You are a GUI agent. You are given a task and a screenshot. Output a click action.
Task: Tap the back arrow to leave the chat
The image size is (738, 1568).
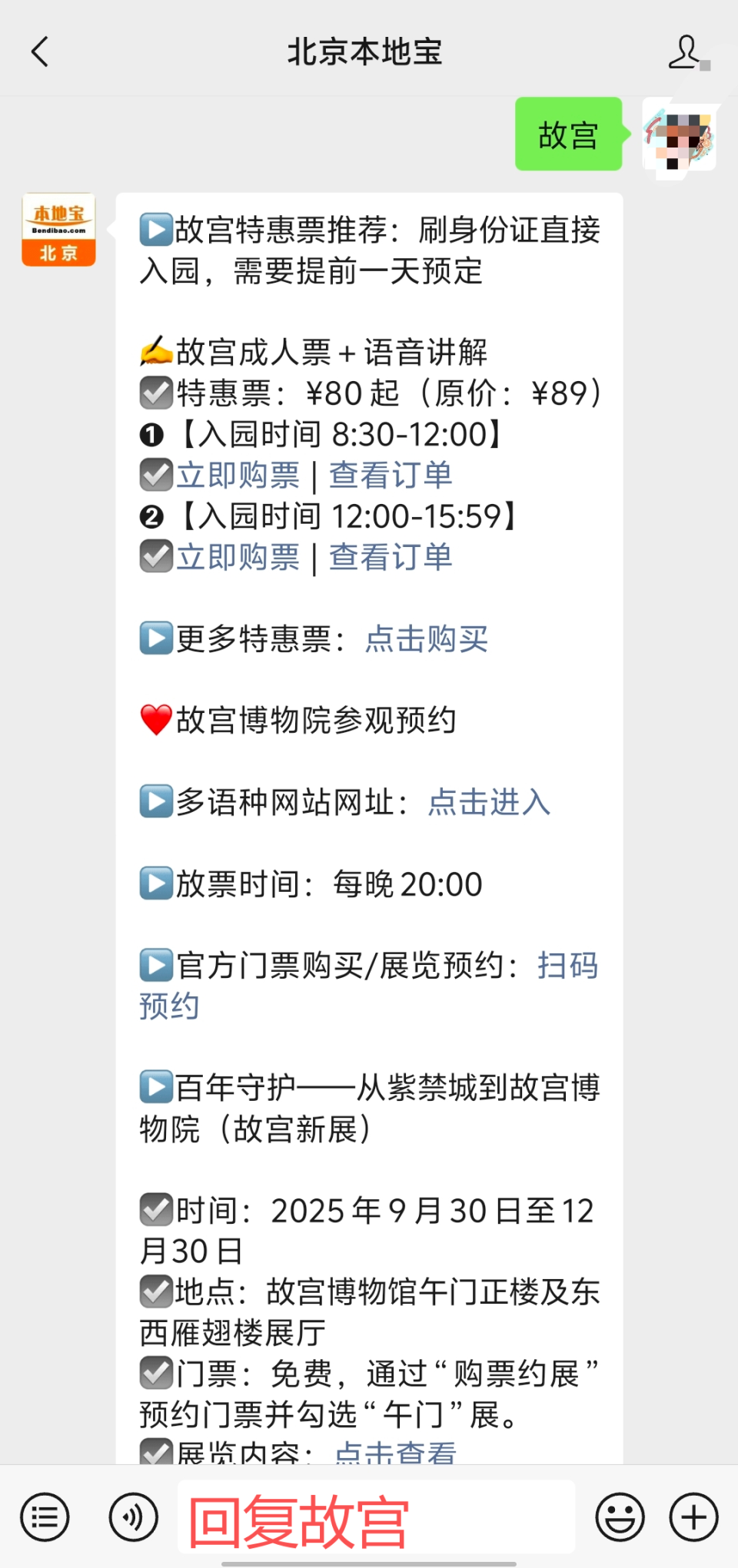point(39,51)
